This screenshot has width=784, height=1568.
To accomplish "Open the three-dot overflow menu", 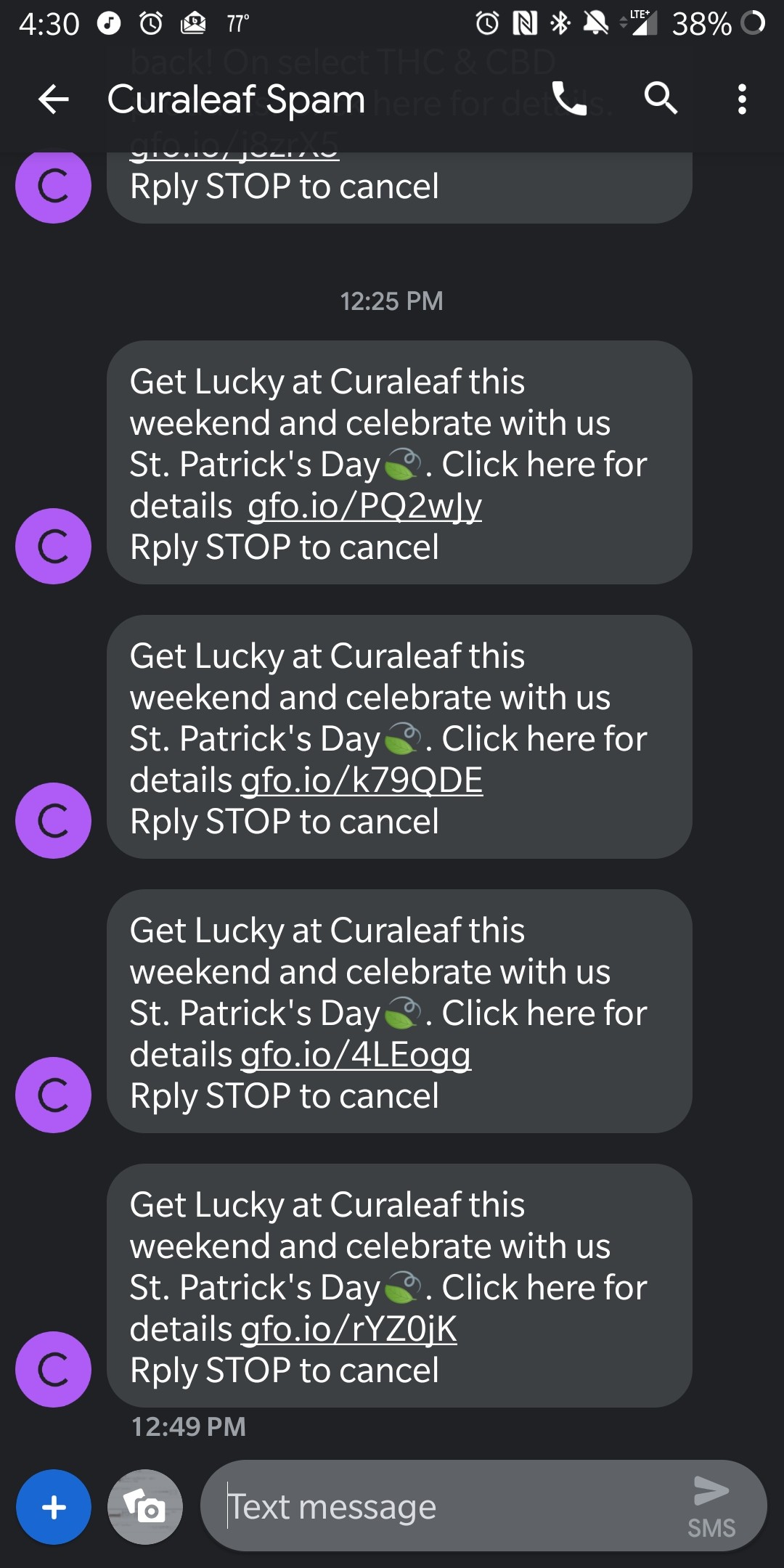I will (x=742, y=99).
